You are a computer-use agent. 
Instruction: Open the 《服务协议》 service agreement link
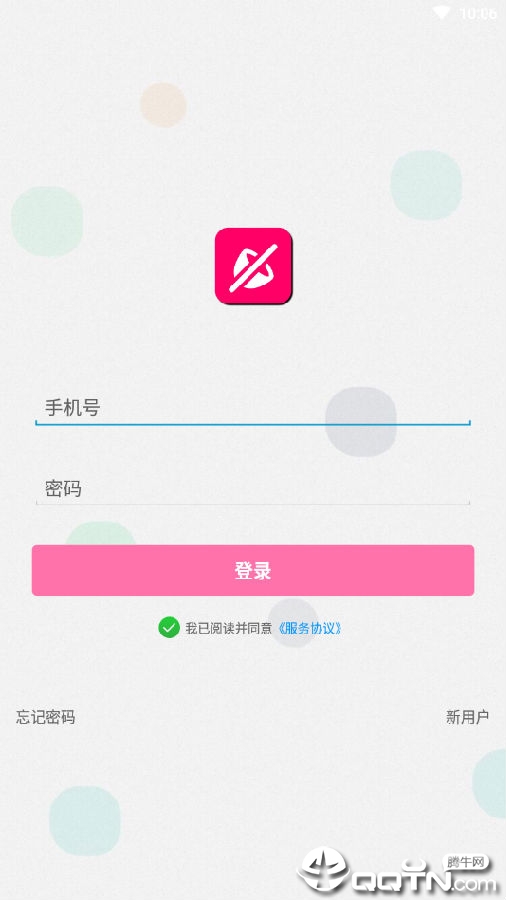(x=310, y=628)
